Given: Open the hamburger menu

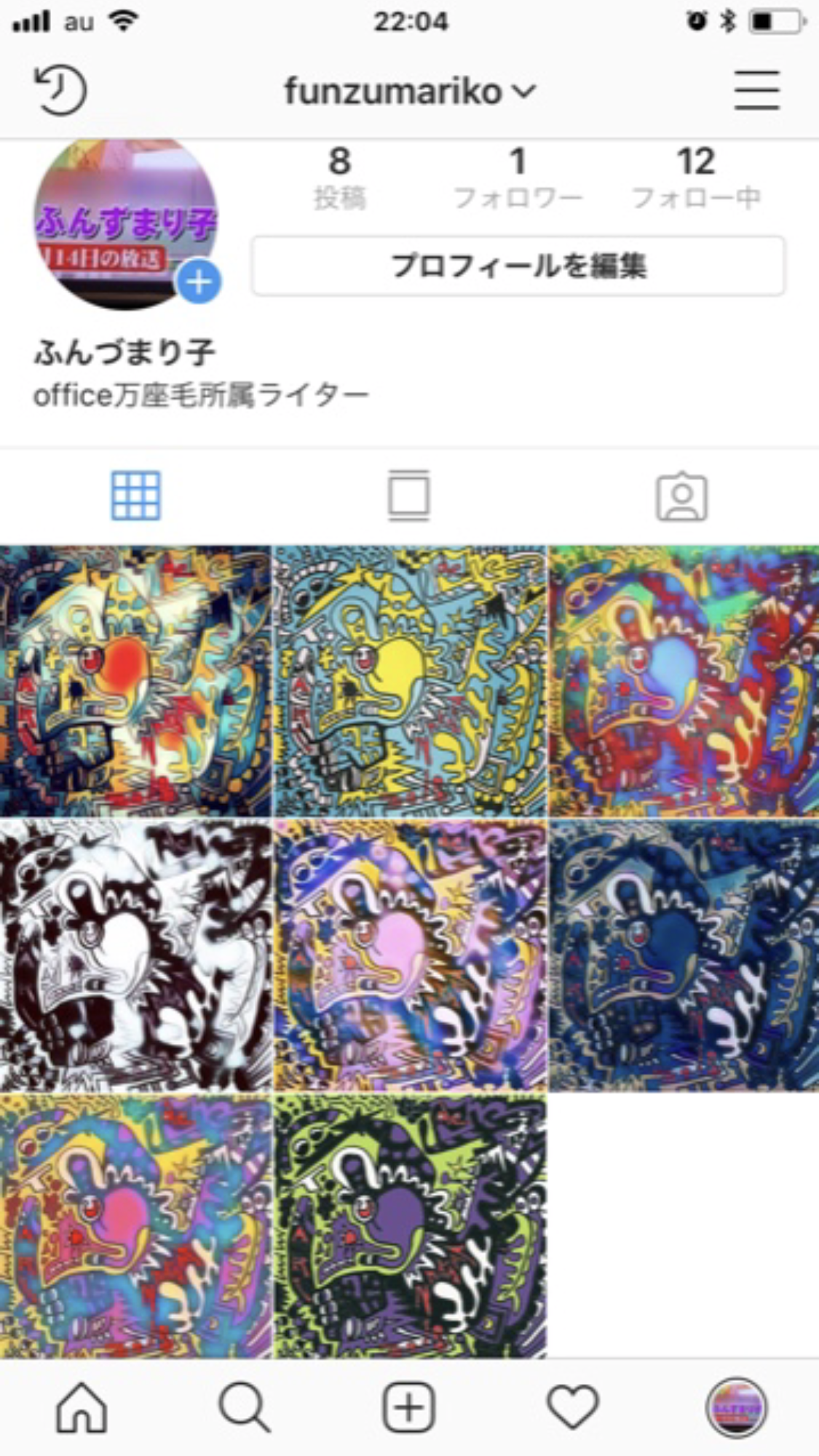Looking at the screenshot, I should coord(756,90).
